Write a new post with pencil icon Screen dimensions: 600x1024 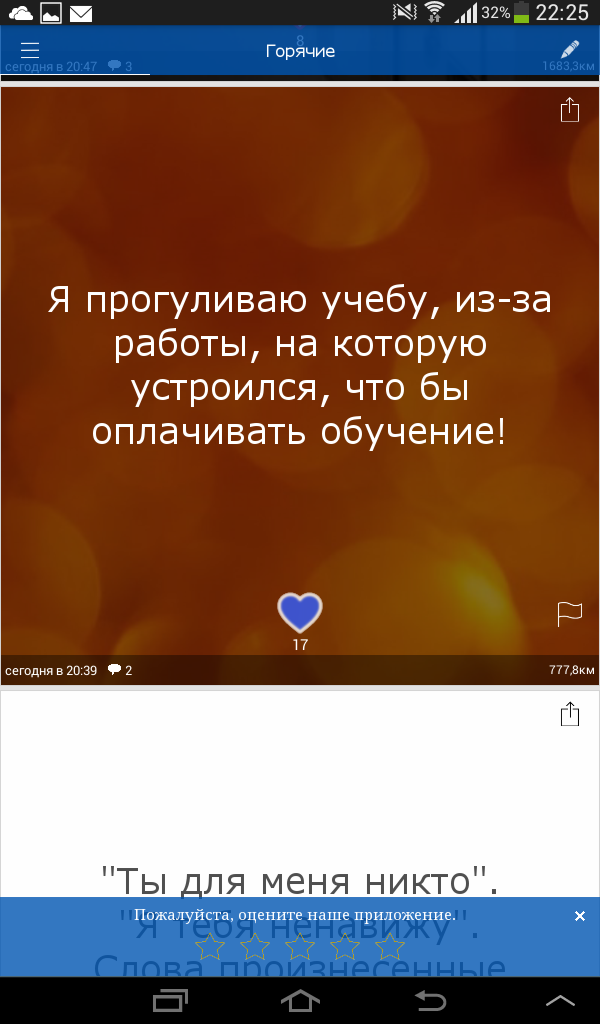[569, 50]
